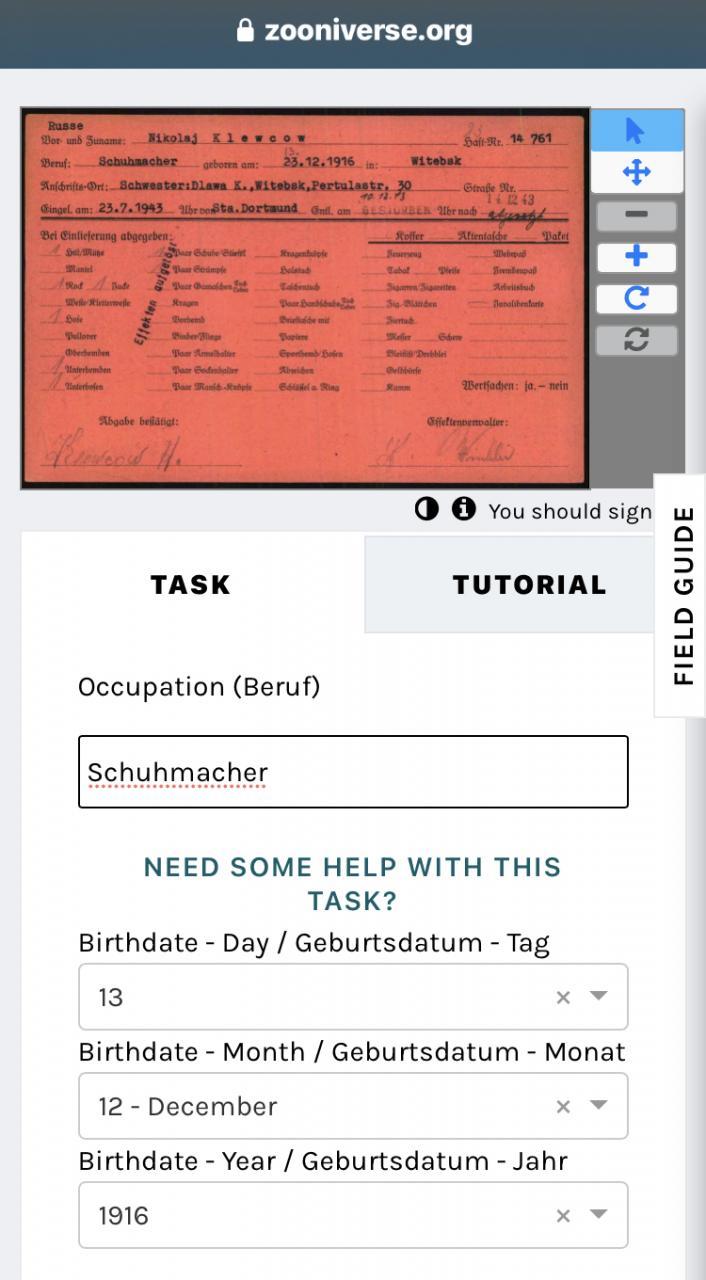Open Need some help with this task
This screenshot has width=706, height=1280.
coord(353,883)
